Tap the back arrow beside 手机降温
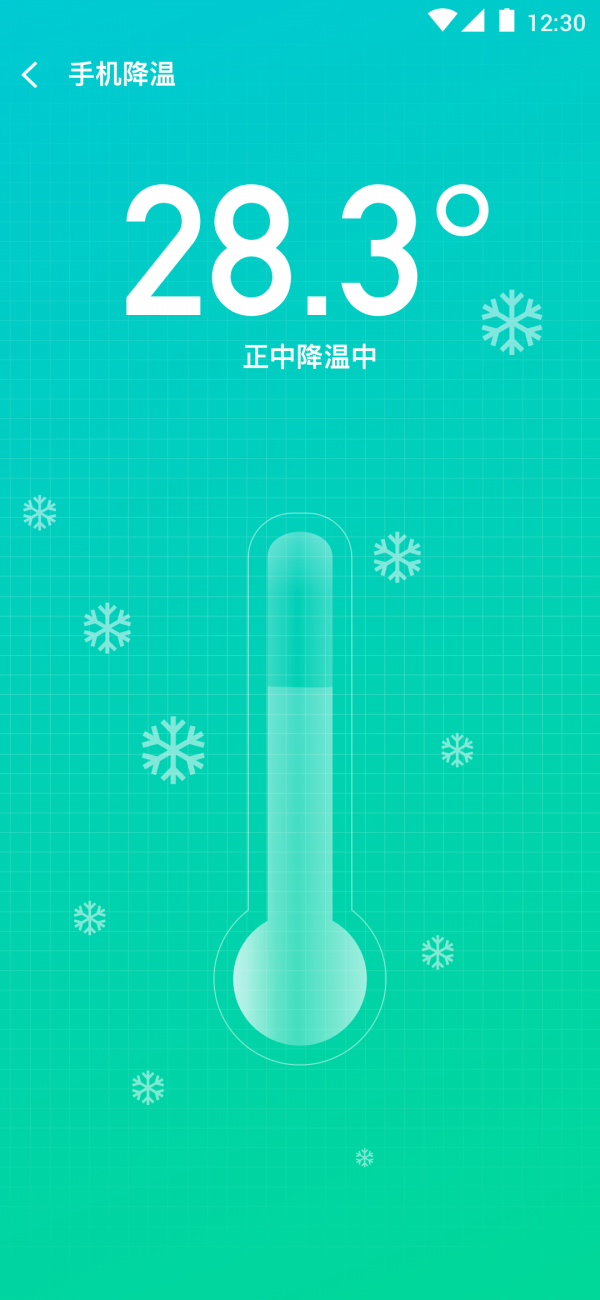The image size is (600, 1300). point(30,75)
